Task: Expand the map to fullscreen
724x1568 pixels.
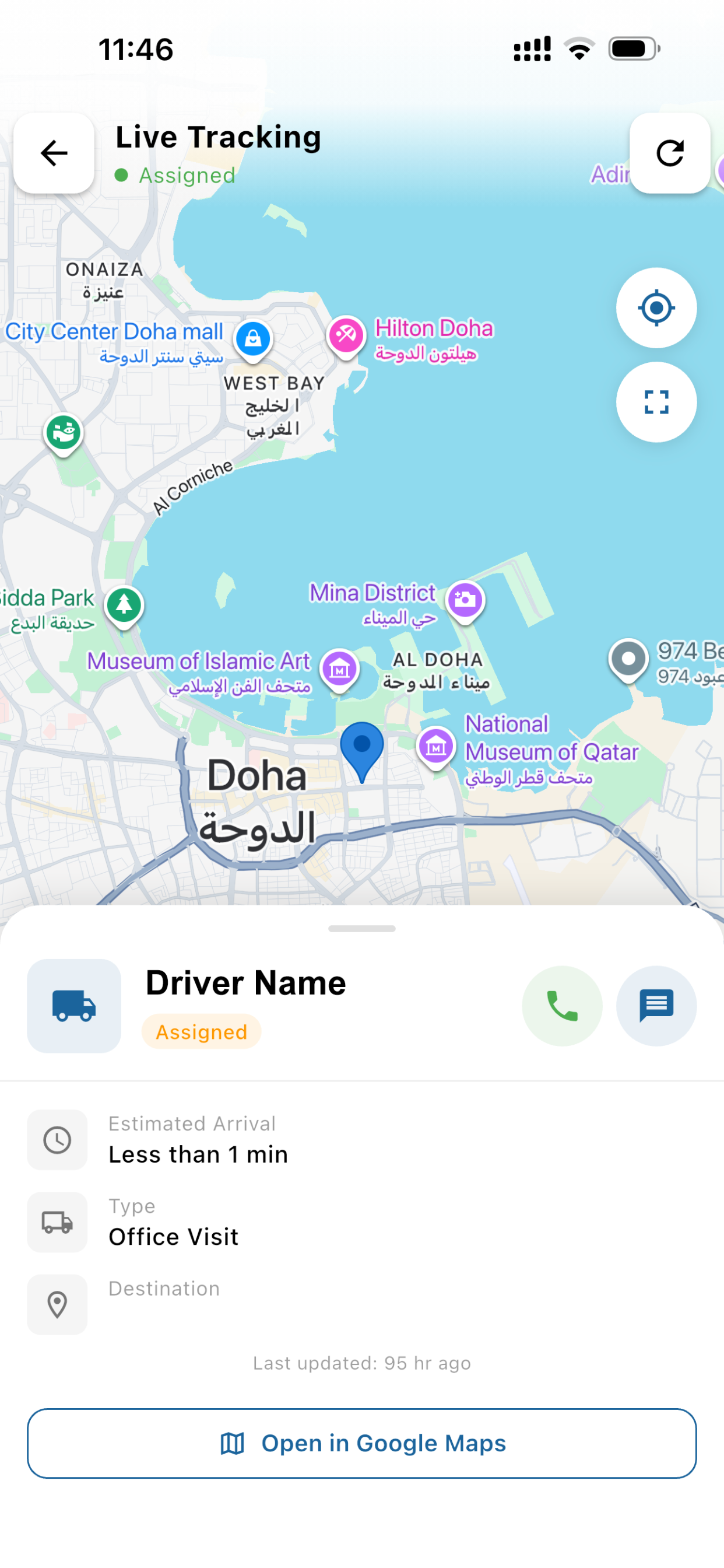Action: [x=656, y=402]
